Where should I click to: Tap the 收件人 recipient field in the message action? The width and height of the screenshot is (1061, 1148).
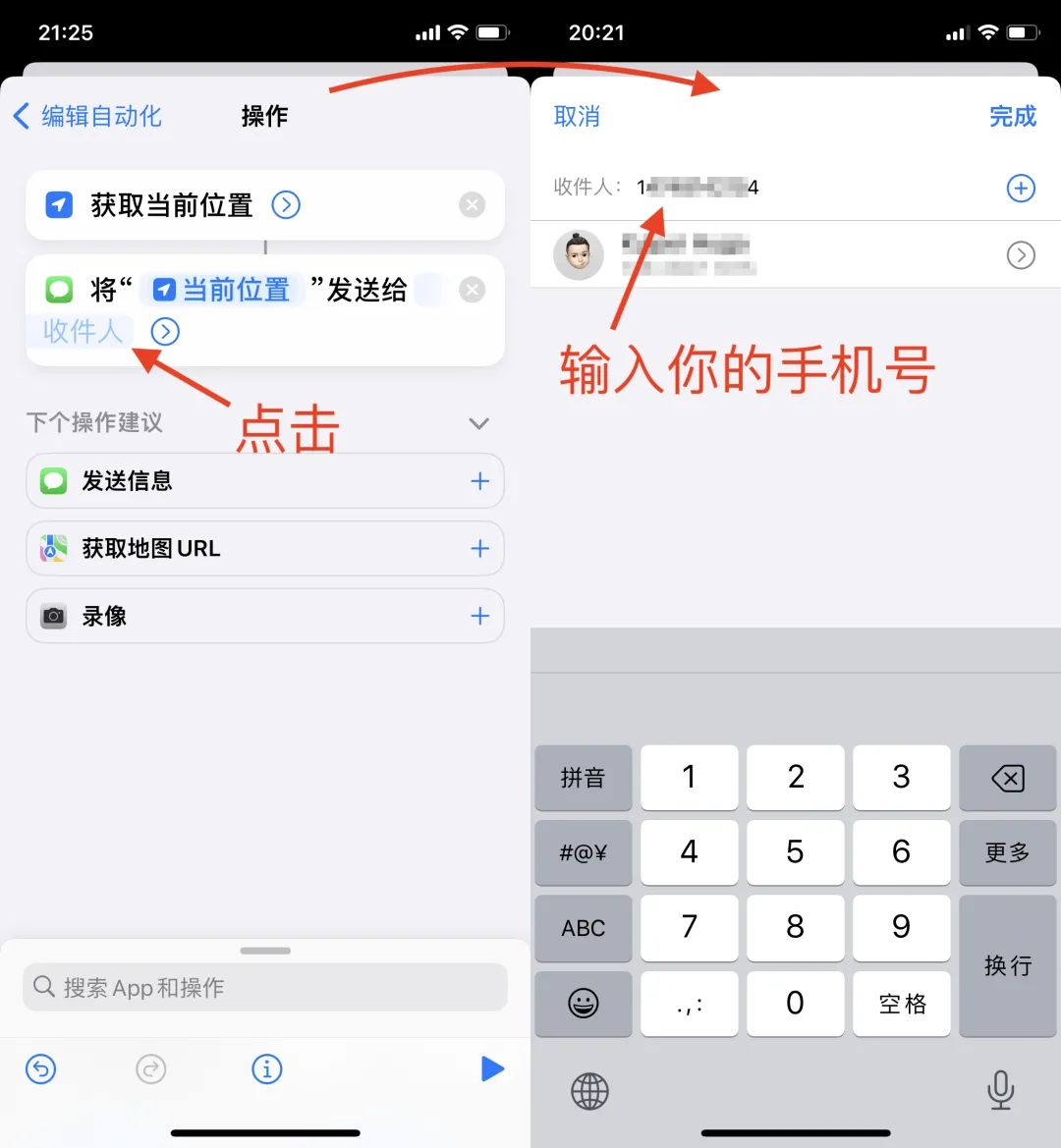(x=83, y=332)
